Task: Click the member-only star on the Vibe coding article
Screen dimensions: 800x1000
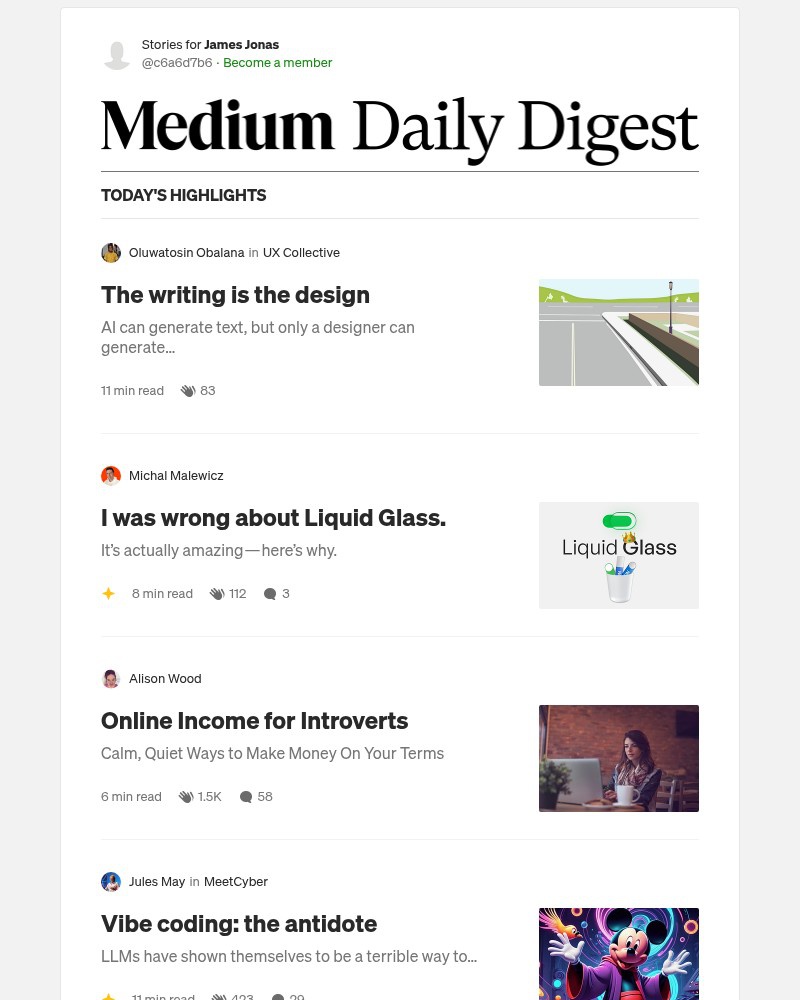Action: [x=108, y=996]
